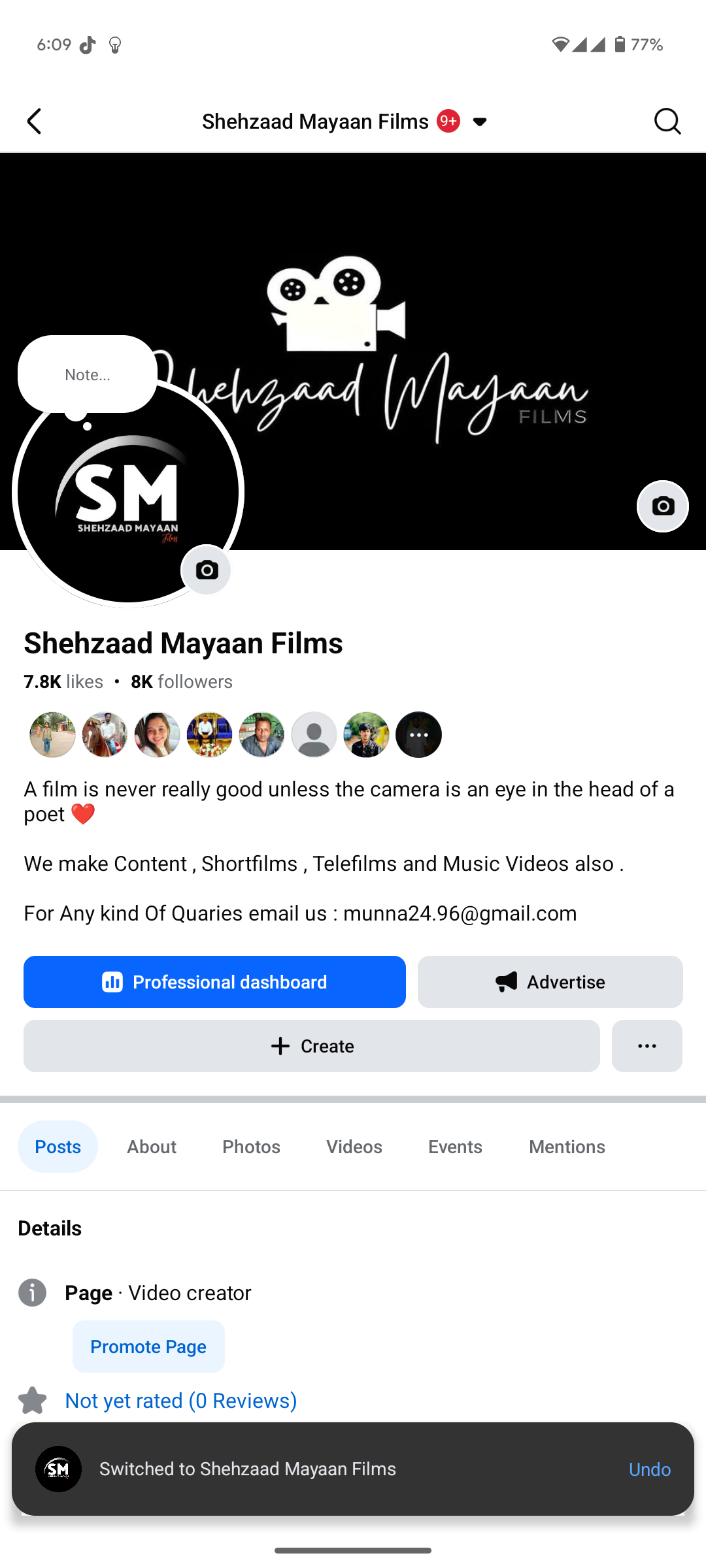This screenshot has width=706, height=1568.
Task: Tap the Create button
Action: [311, 1046]
